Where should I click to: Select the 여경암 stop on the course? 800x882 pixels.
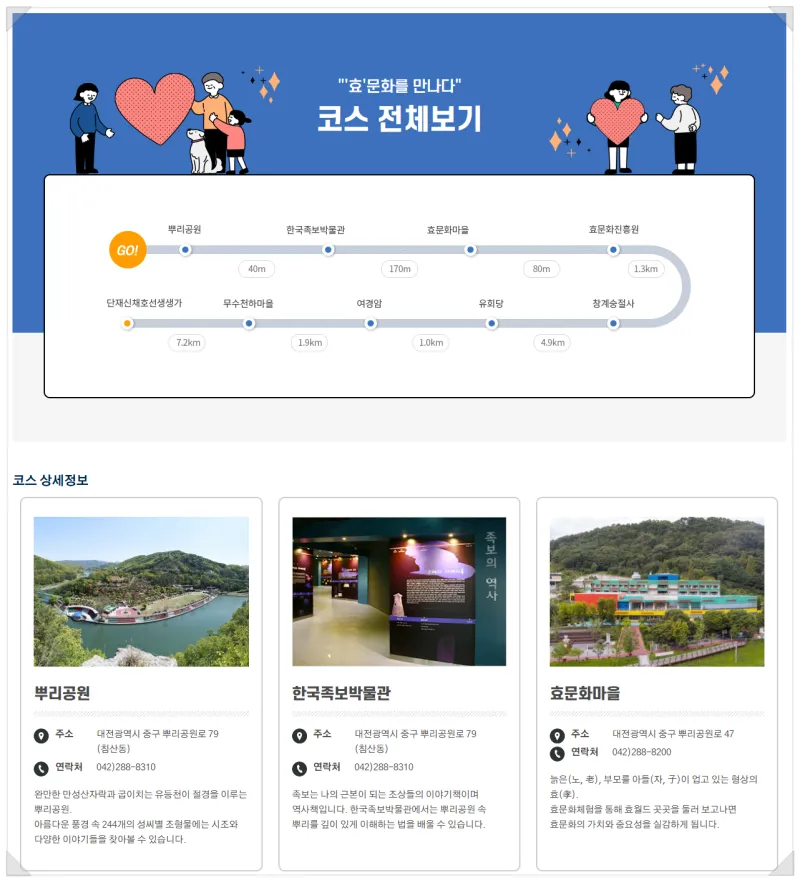[370, 323]
